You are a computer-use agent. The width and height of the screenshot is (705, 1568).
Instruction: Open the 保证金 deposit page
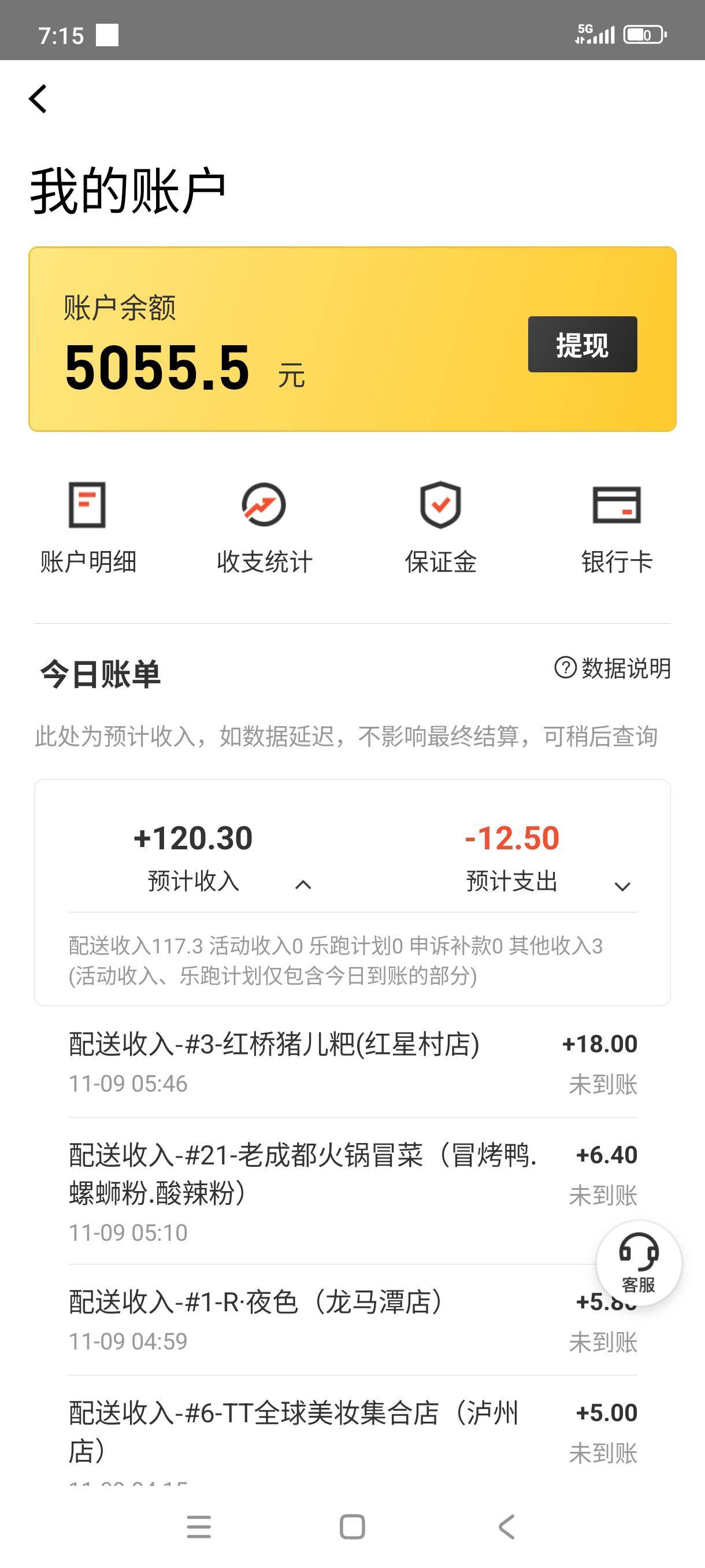(x=440, y=528)
